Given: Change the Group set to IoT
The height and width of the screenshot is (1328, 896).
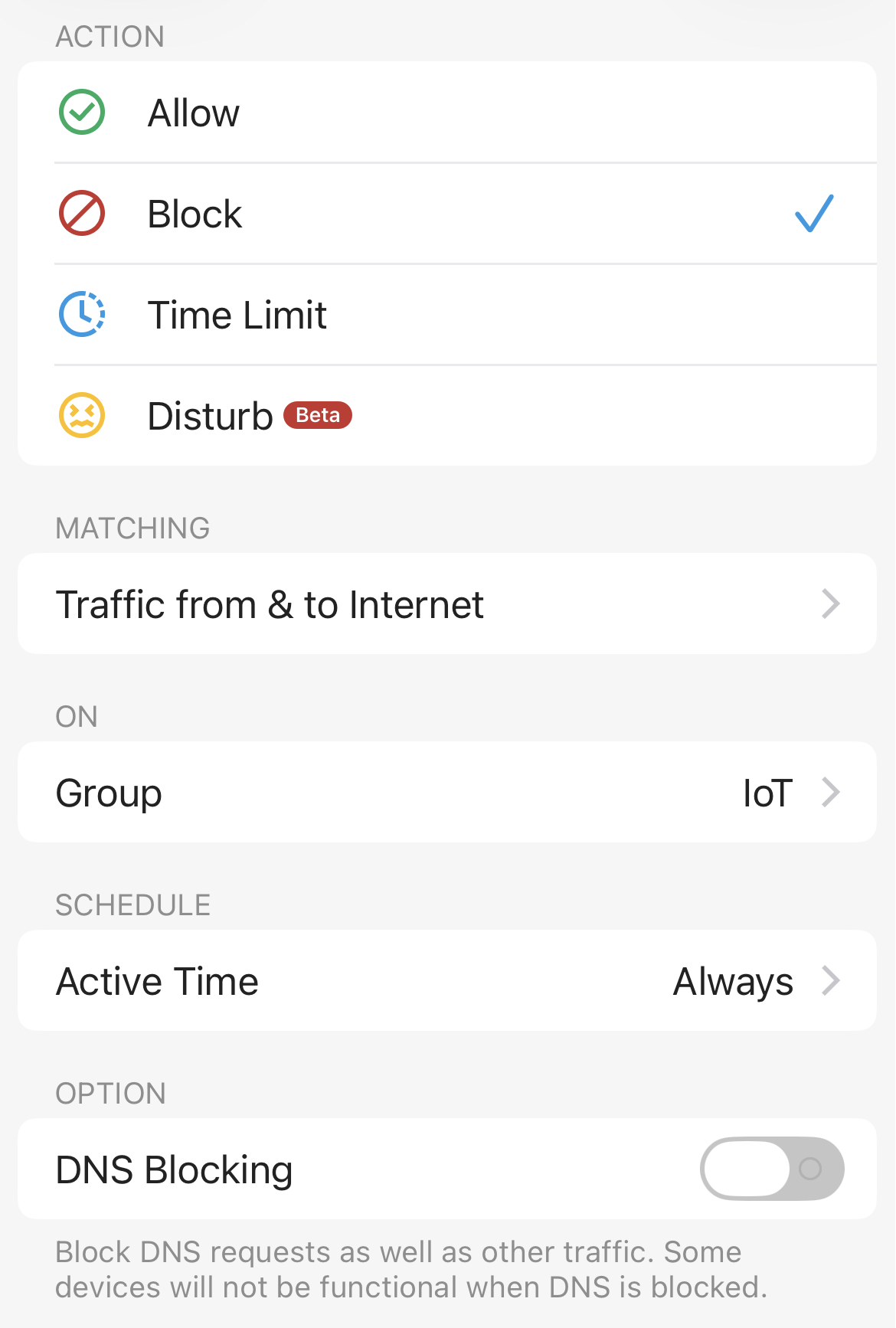Looking at the screenshot, I should pyautogui.click(x=447, y=793).
